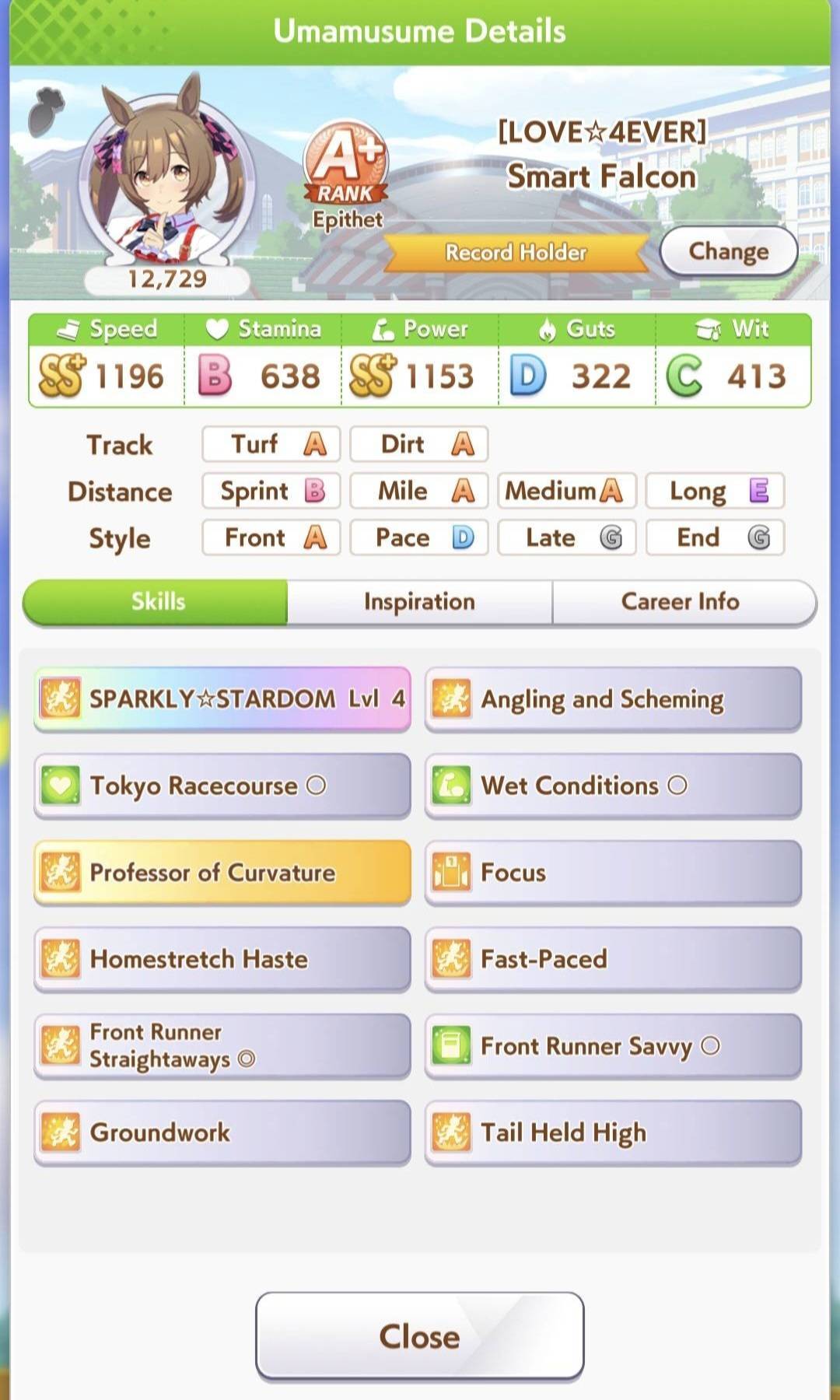Tap the Change epithet button
This screenshot has height=1400, width=840.
click(729, 251)
